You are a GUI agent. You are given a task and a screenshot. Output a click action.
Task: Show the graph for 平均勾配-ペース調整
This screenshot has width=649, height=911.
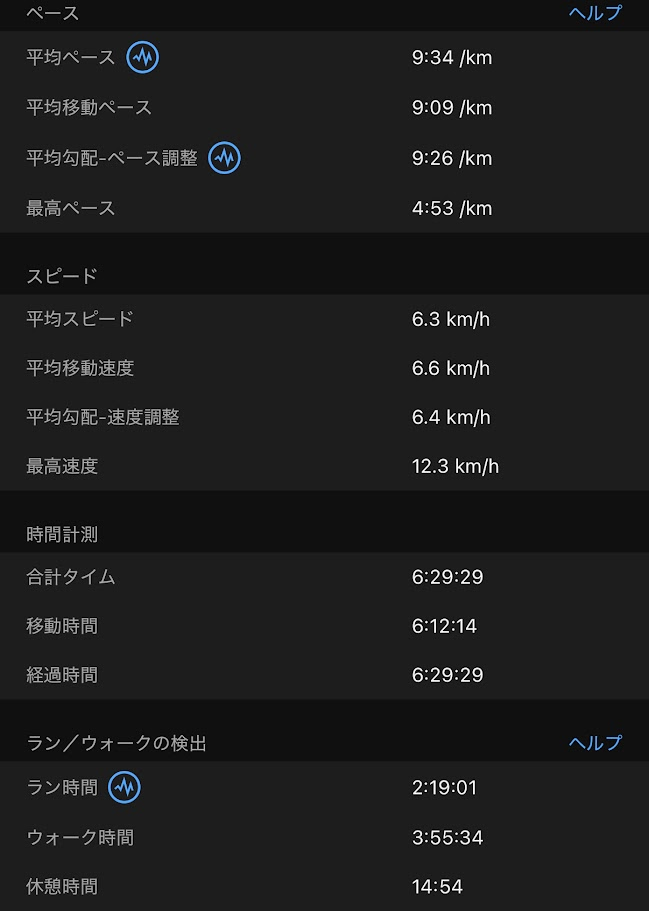pyautogui.click(x=225, y=158)
